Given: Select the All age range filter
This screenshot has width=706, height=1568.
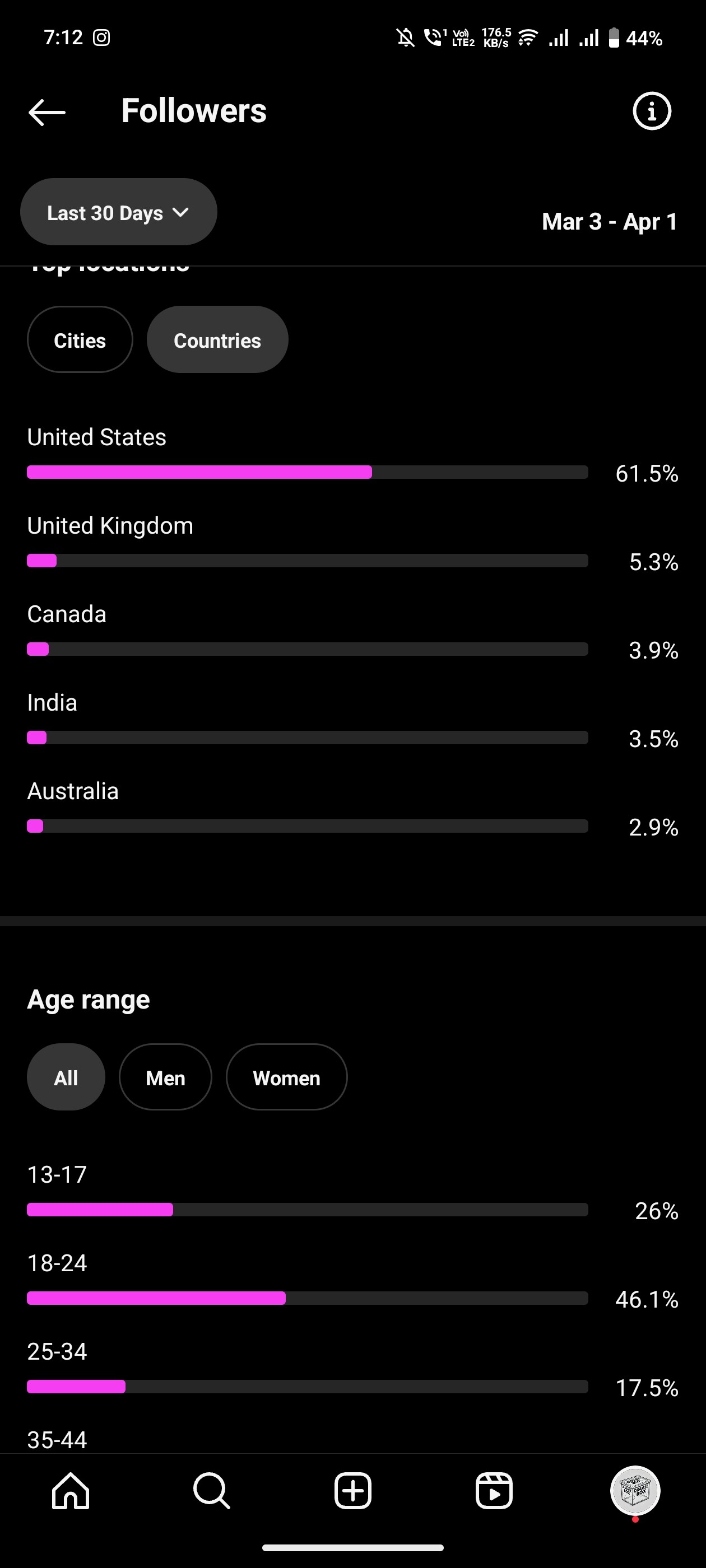Looking at the screenshot, I should [66, 1078].
